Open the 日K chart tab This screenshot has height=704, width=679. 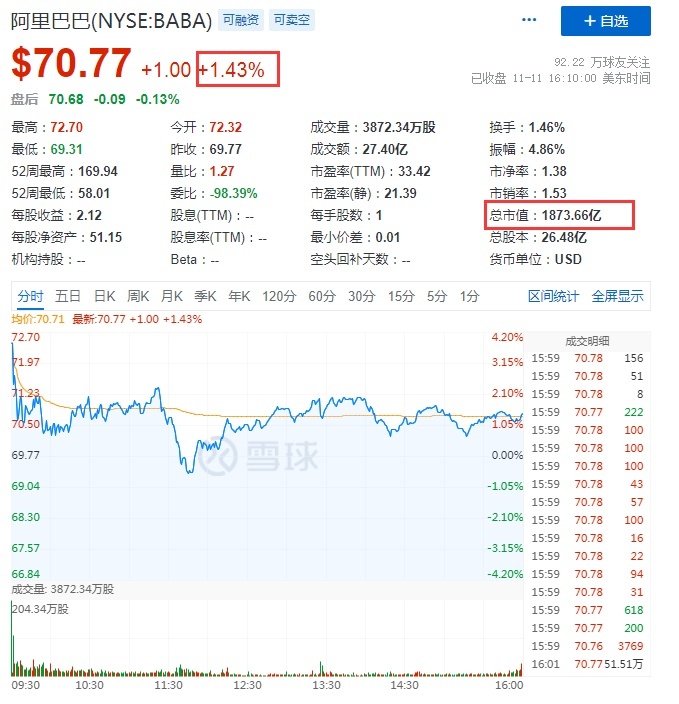(x=104, y=296)
